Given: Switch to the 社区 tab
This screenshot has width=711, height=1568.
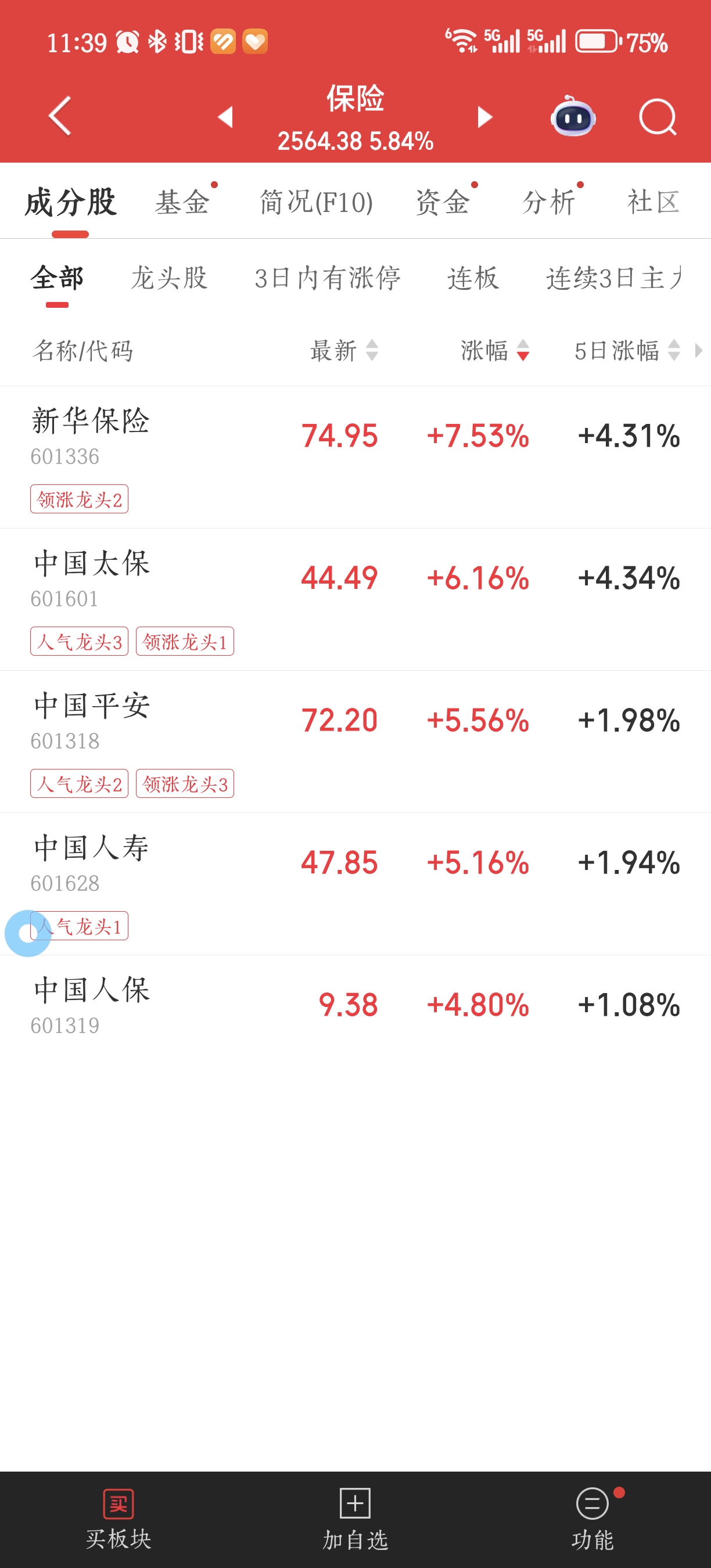Looking at the screenshot, I should (x=653, y=202).
